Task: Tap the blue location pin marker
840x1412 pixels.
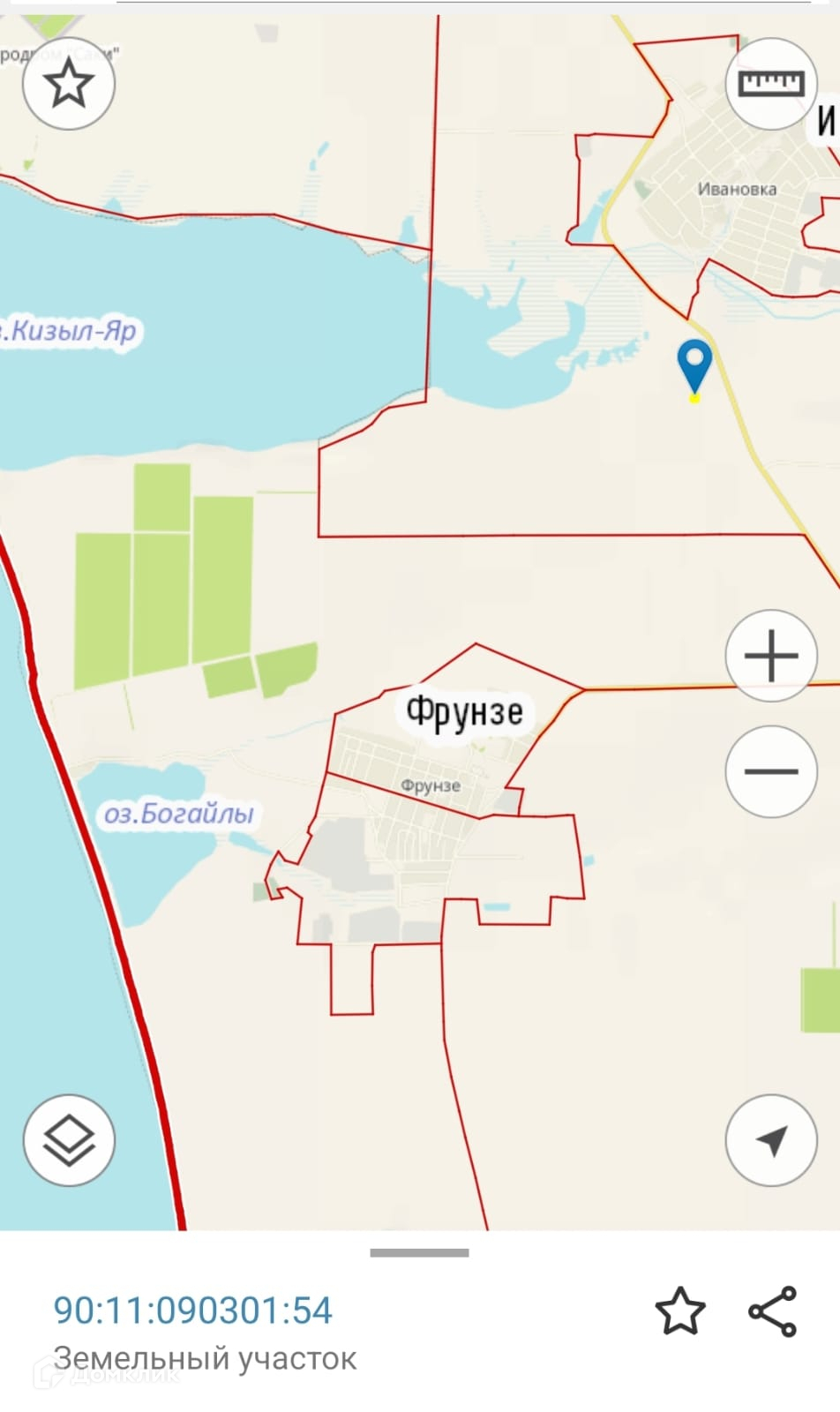Action: (694, 367)
